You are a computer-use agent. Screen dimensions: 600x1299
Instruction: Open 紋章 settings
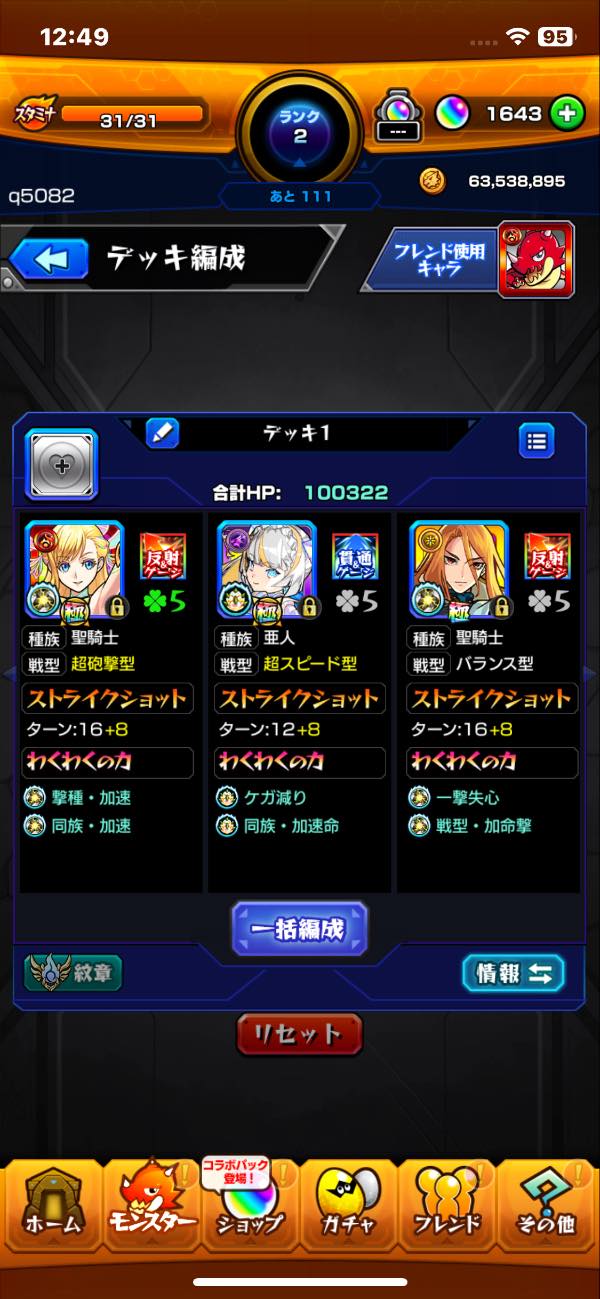(x=74, y=972)
